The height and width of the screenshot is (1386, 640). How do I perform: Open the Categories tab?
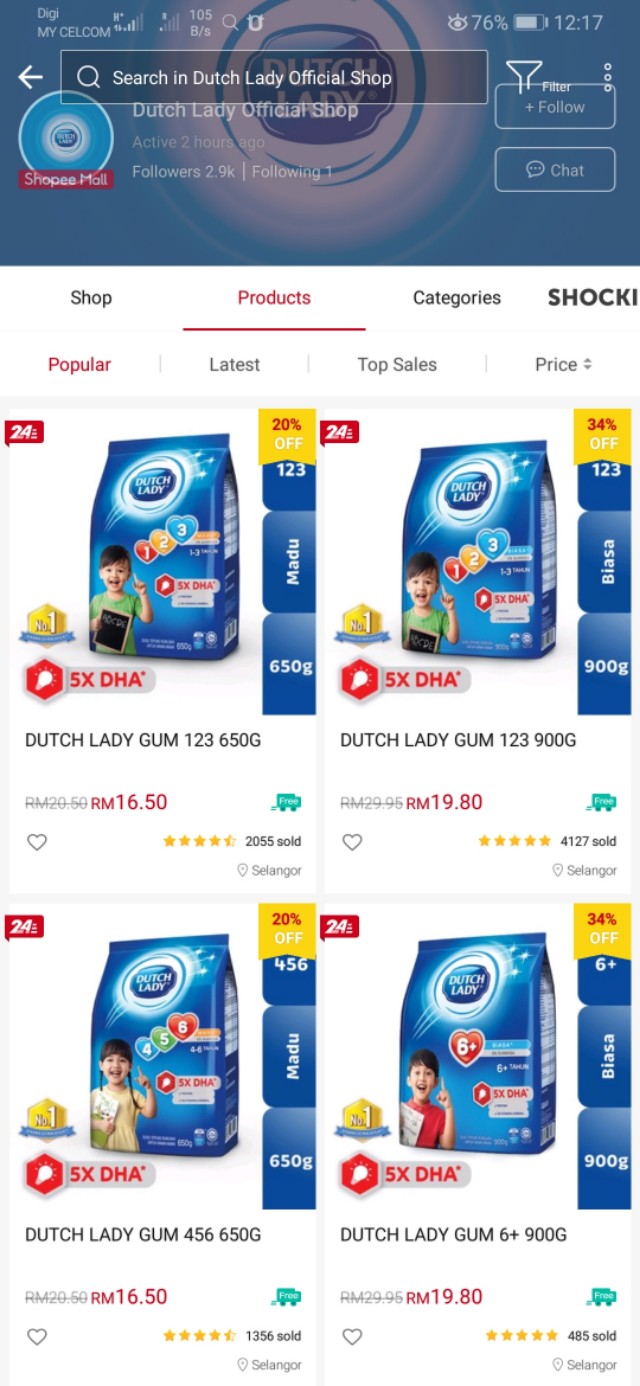tap(457, 298)
